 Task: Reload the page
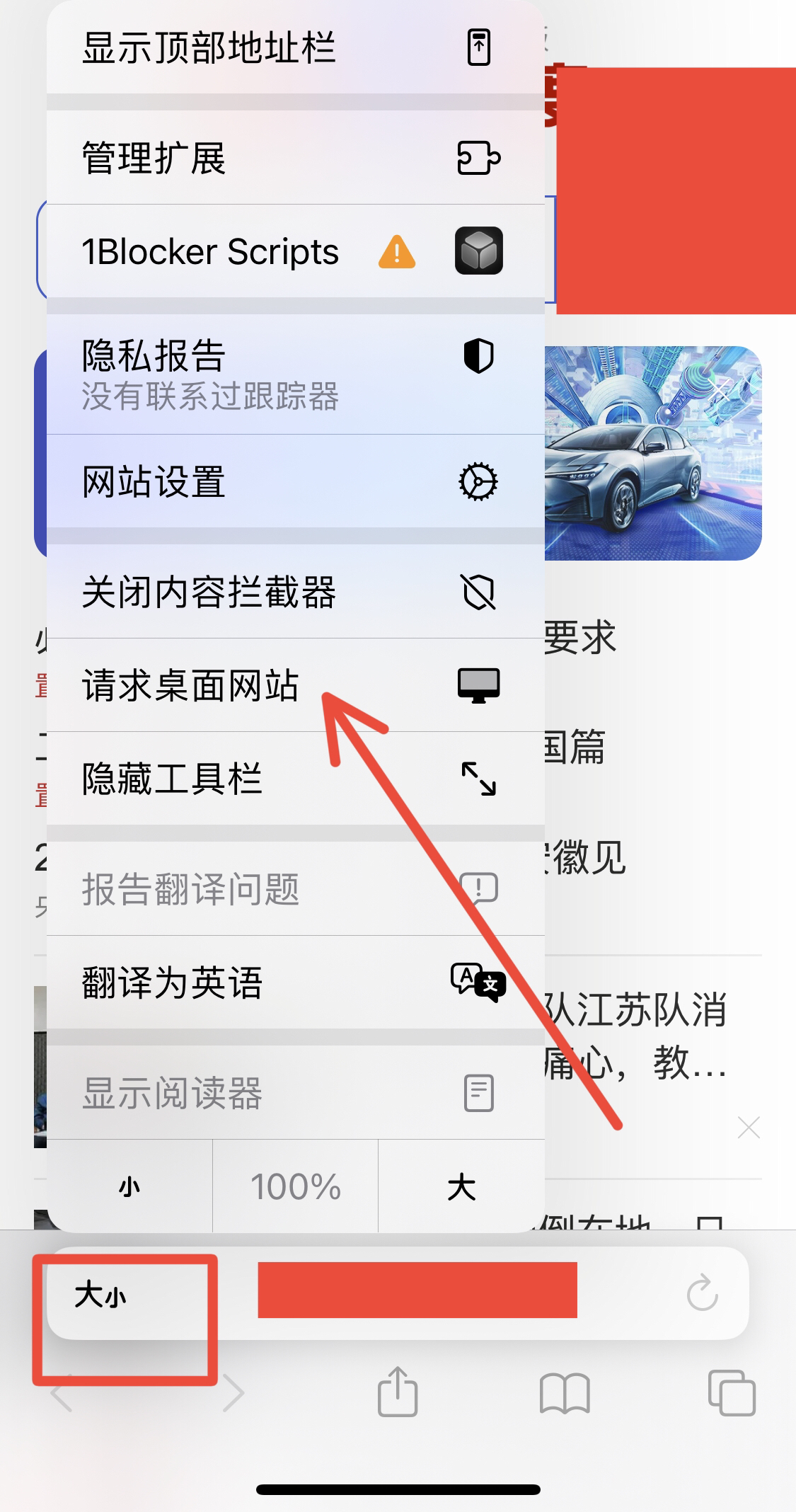tap(702, 1293)
